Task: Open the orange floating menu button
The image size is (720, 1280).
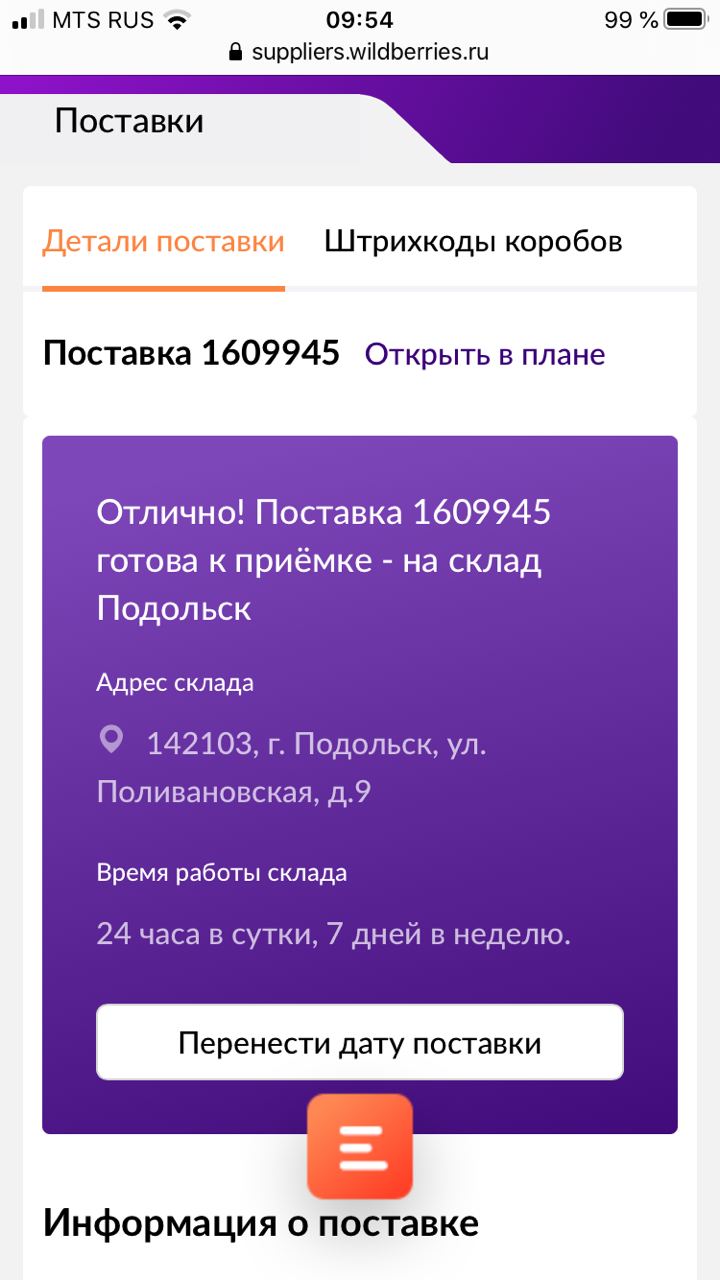Action: 360,1146
